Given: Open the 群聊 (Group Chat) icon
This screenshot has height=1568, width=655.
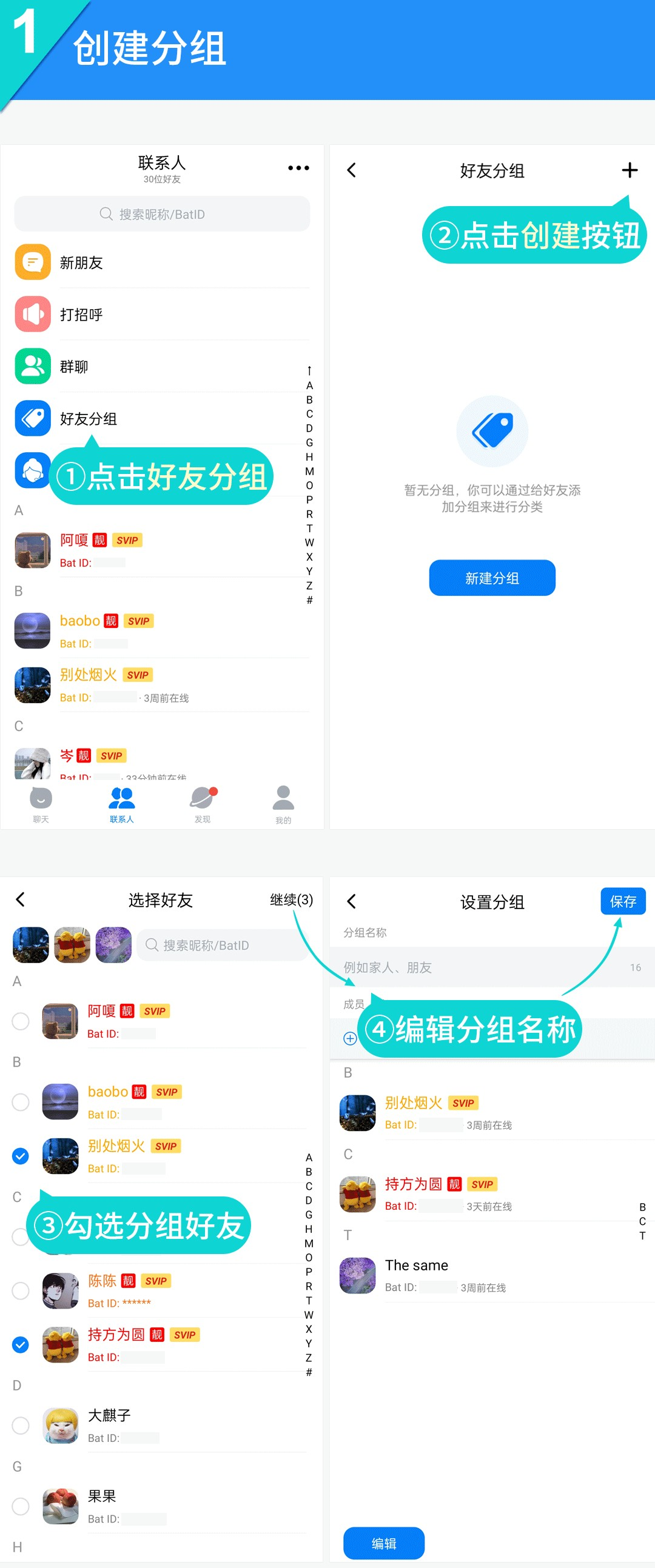Looking at the screenshot, I should [x=32, y=366].
